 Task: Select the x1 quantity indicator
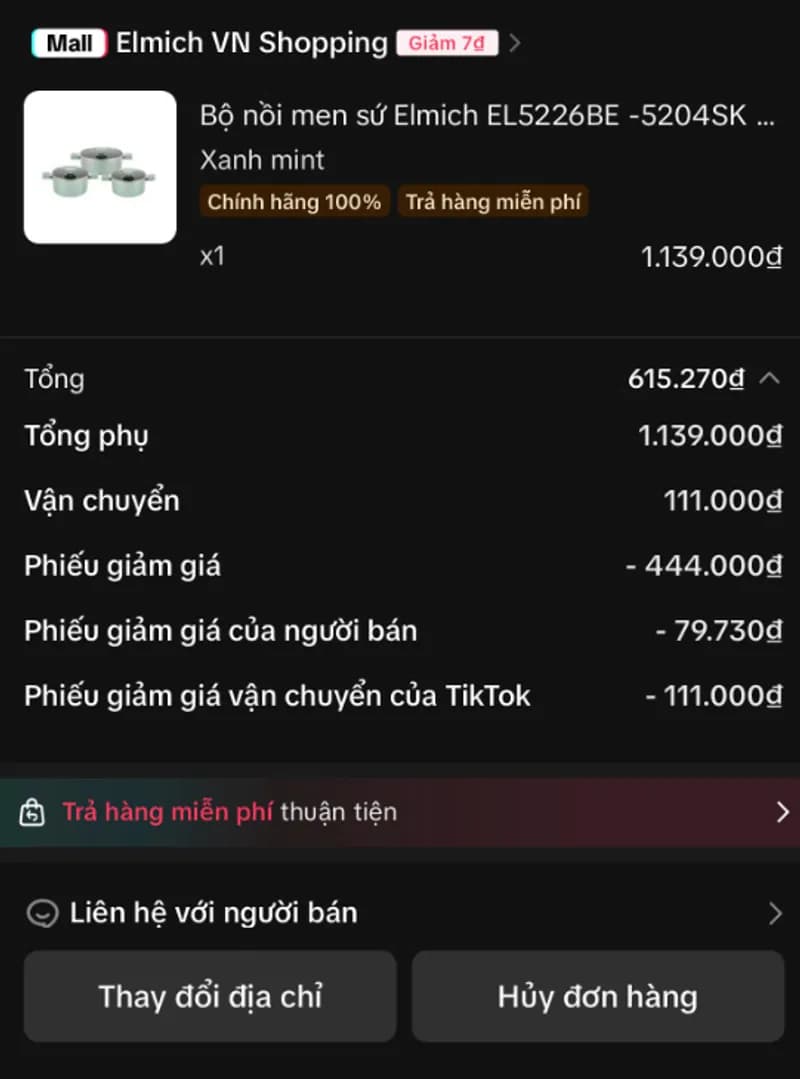tap(210, 256)
